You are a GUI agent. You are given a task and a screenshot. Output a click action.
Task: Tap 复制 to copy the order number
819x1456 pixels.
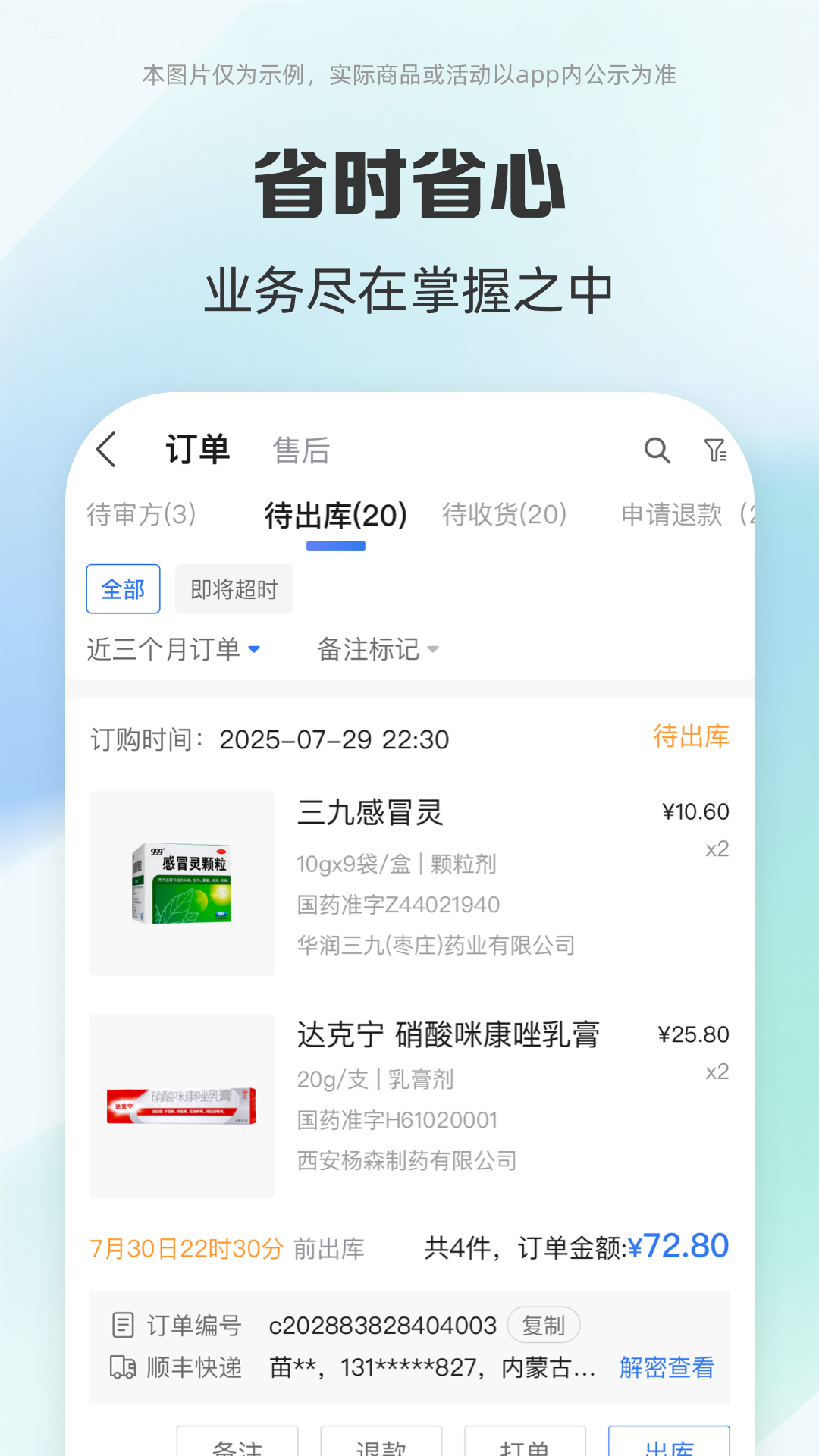click(x=544, y=1325)
